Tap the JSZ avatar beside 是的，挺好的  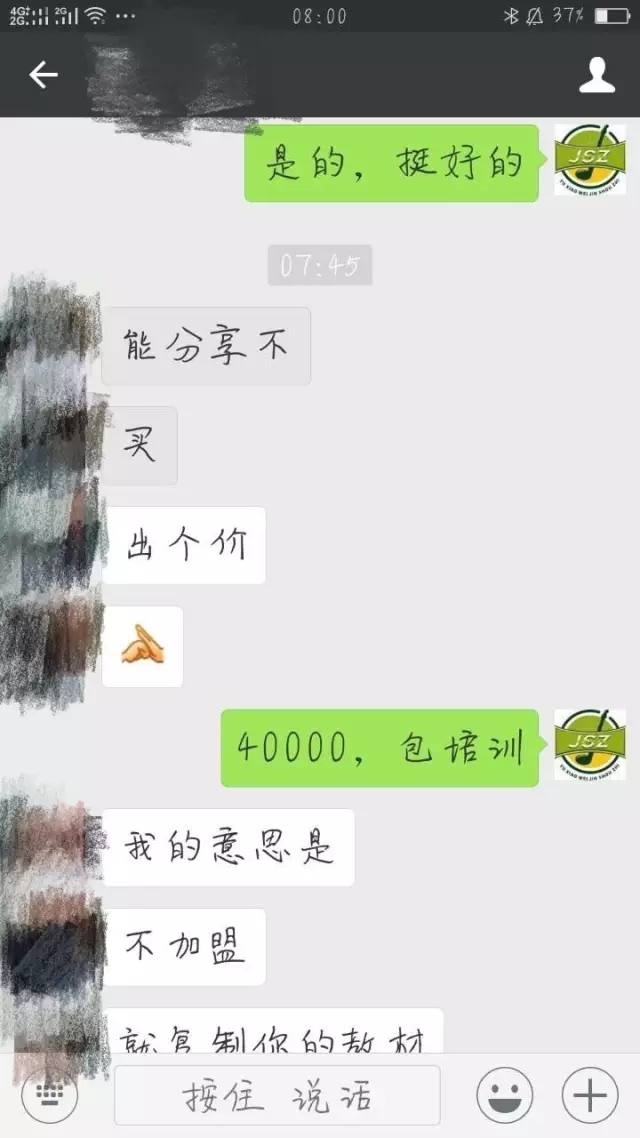coord(590,160)
